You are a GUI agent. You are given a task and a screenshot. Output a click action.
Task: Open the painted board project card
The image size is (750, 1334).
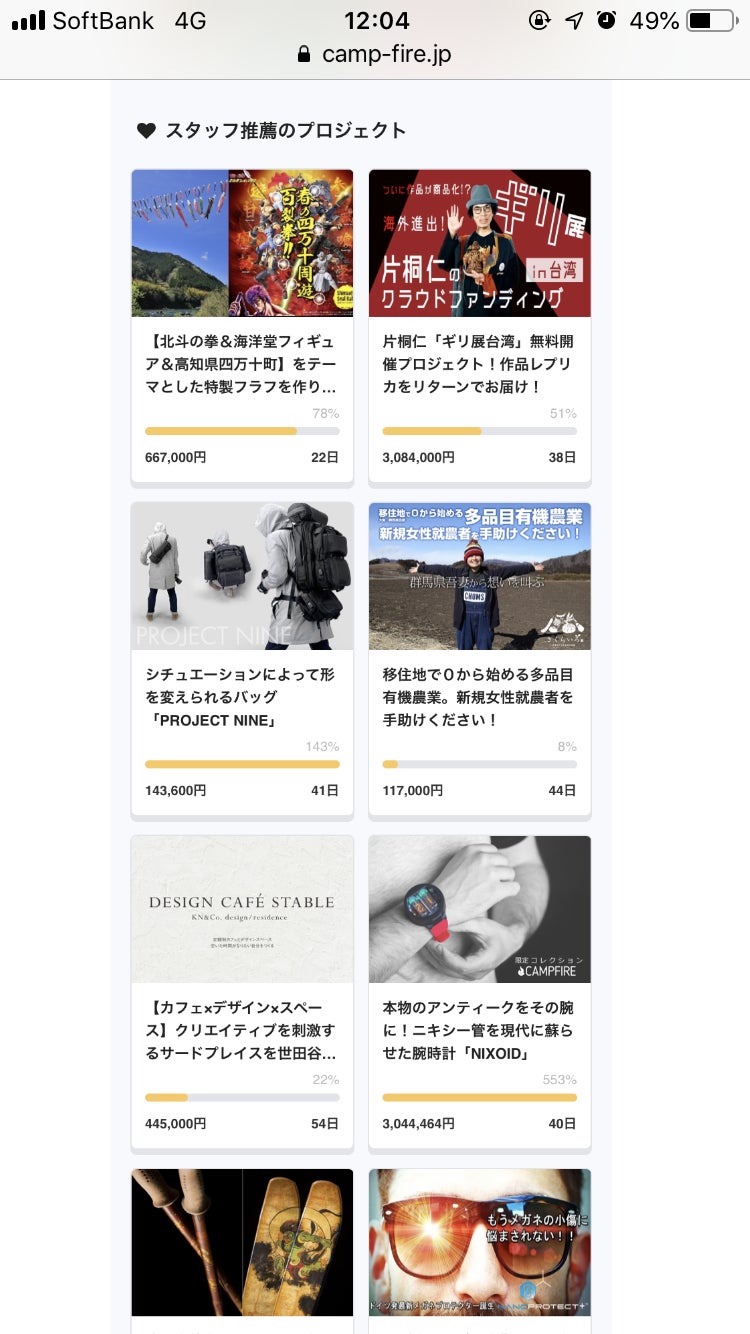pyautogui.click(x=241, y=1245)
